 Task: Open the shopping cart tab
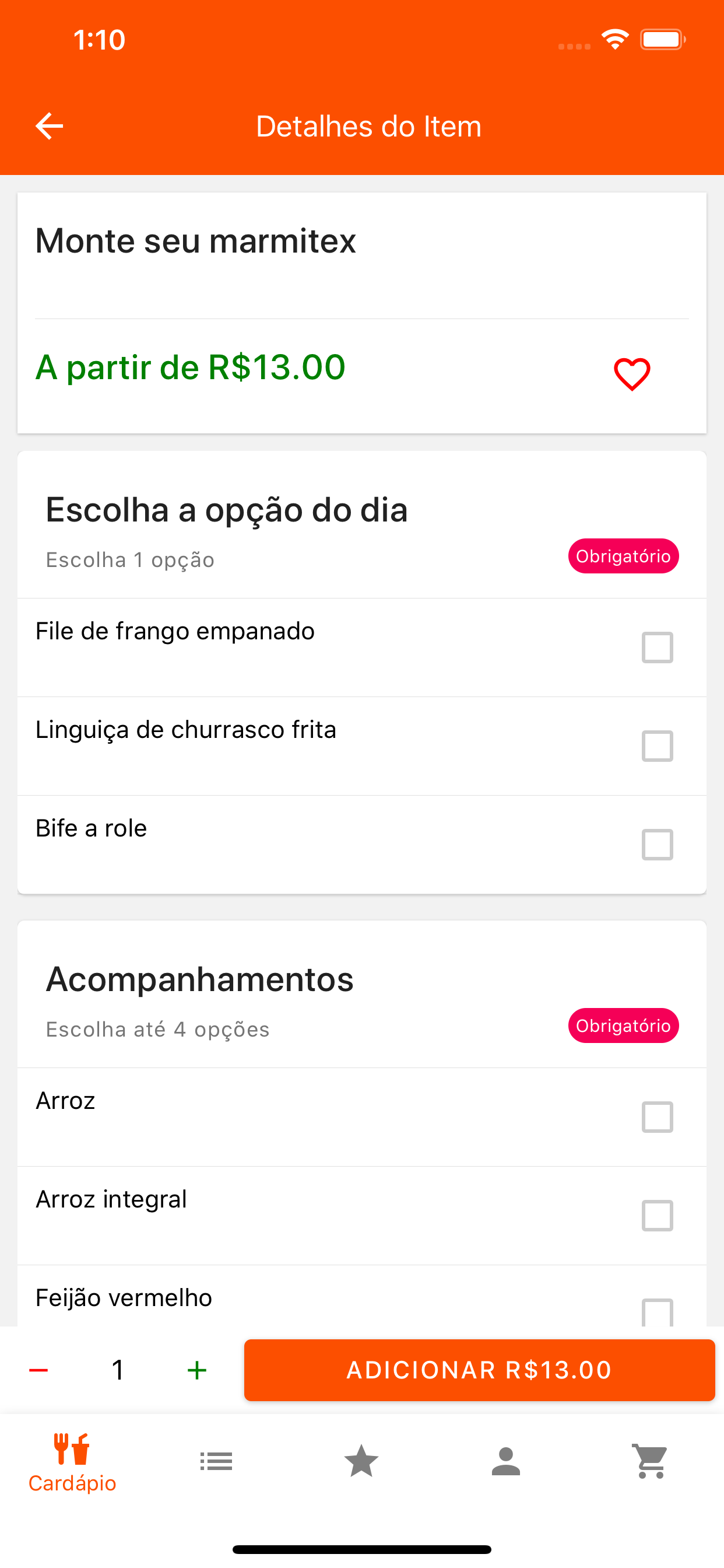point(651,1461)
